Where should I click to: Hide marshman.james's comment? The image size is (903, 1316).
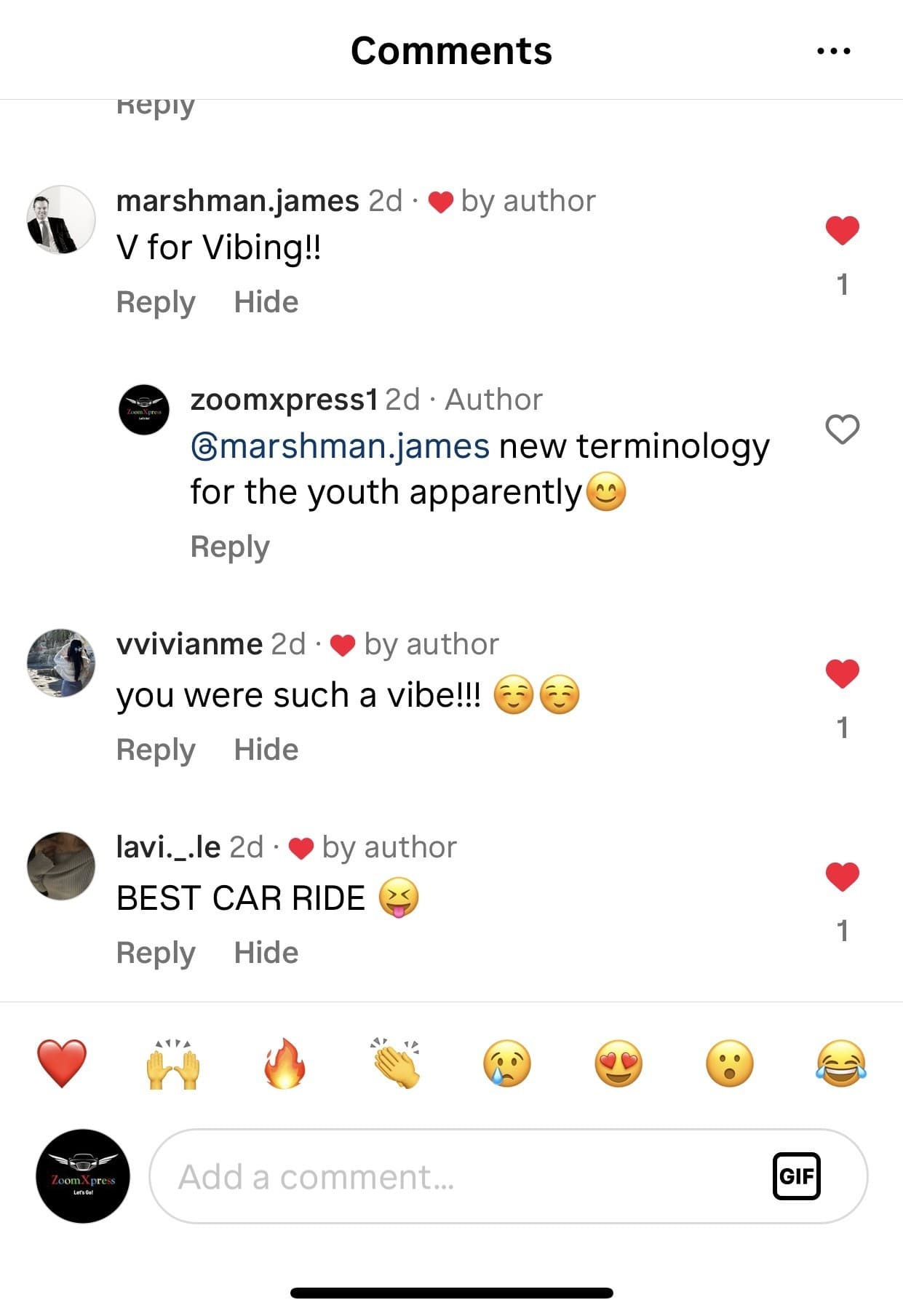(266, 302)
